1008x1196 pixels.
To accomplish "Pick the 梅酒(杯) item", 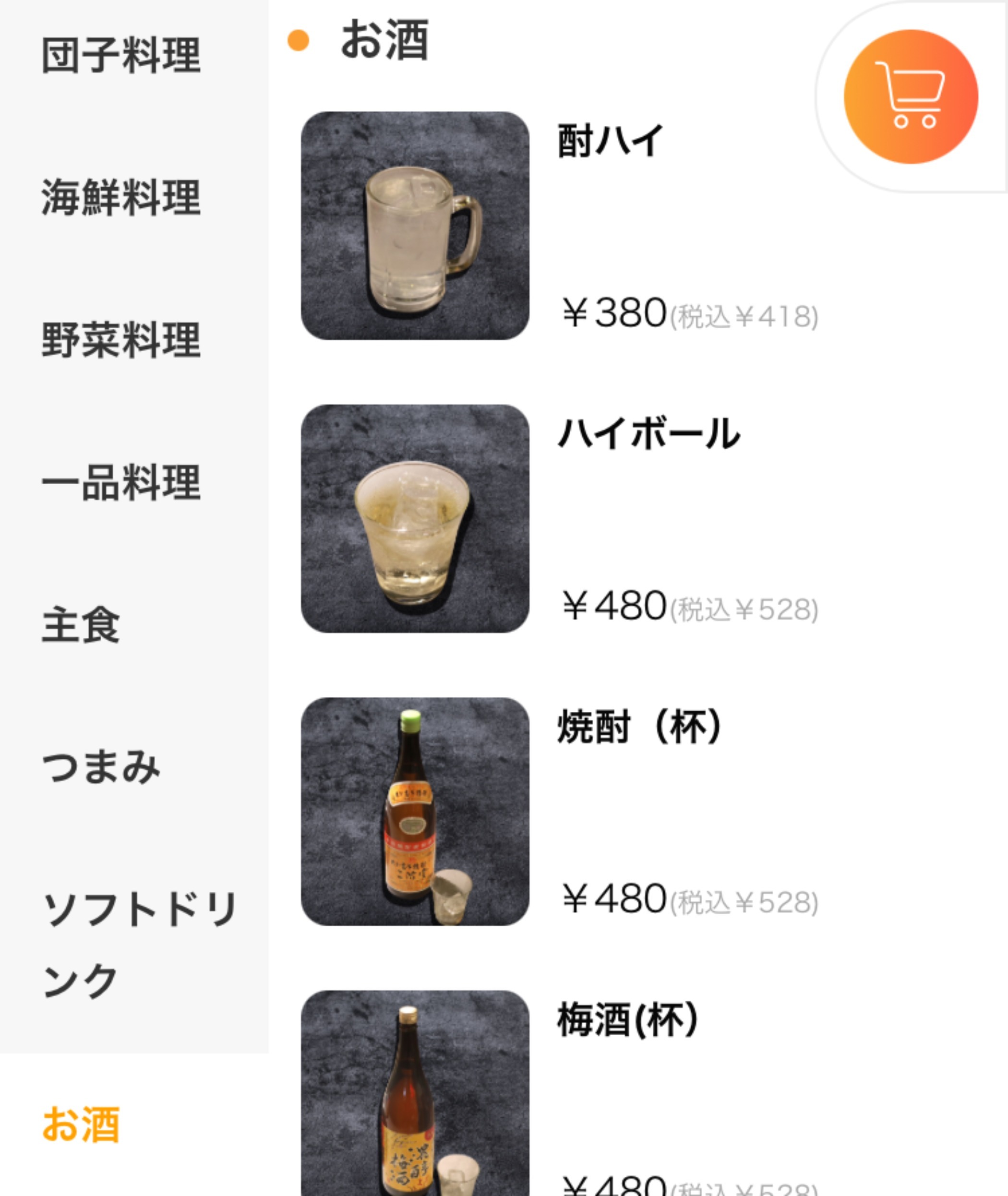I will click(627, 1019).
